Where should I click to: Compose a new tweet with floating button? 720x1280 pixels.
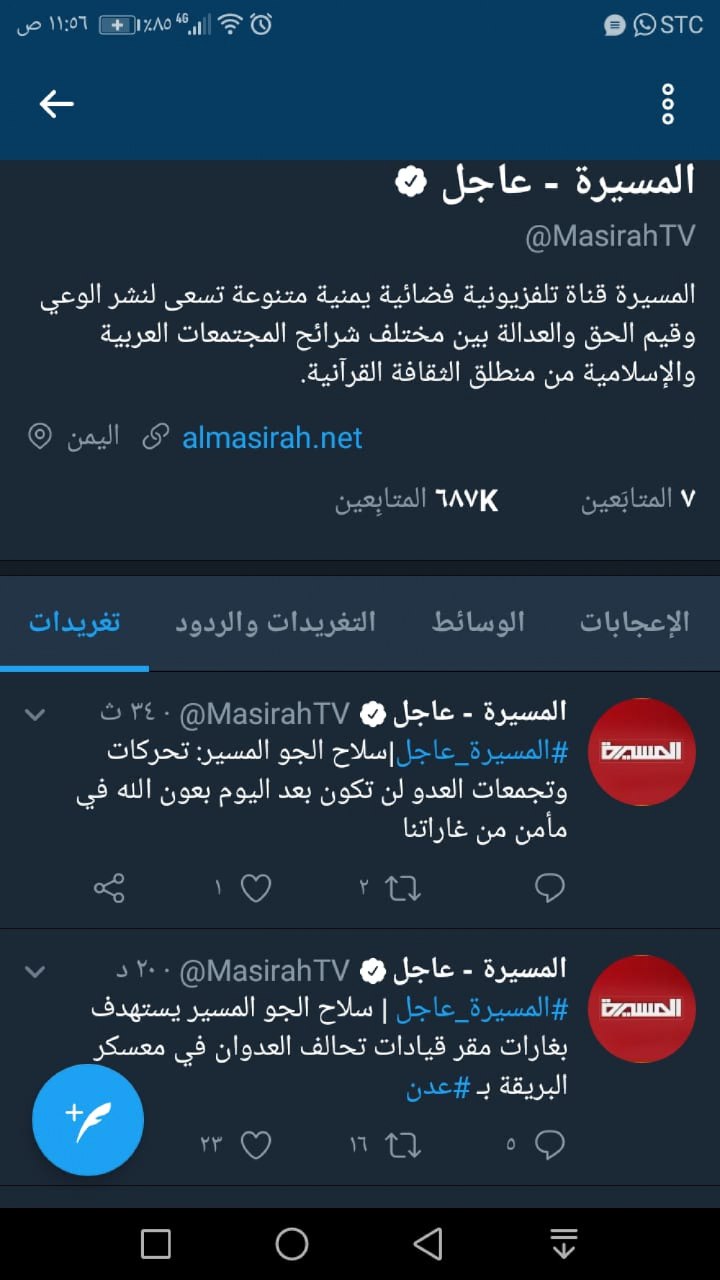click(88, 1119)
